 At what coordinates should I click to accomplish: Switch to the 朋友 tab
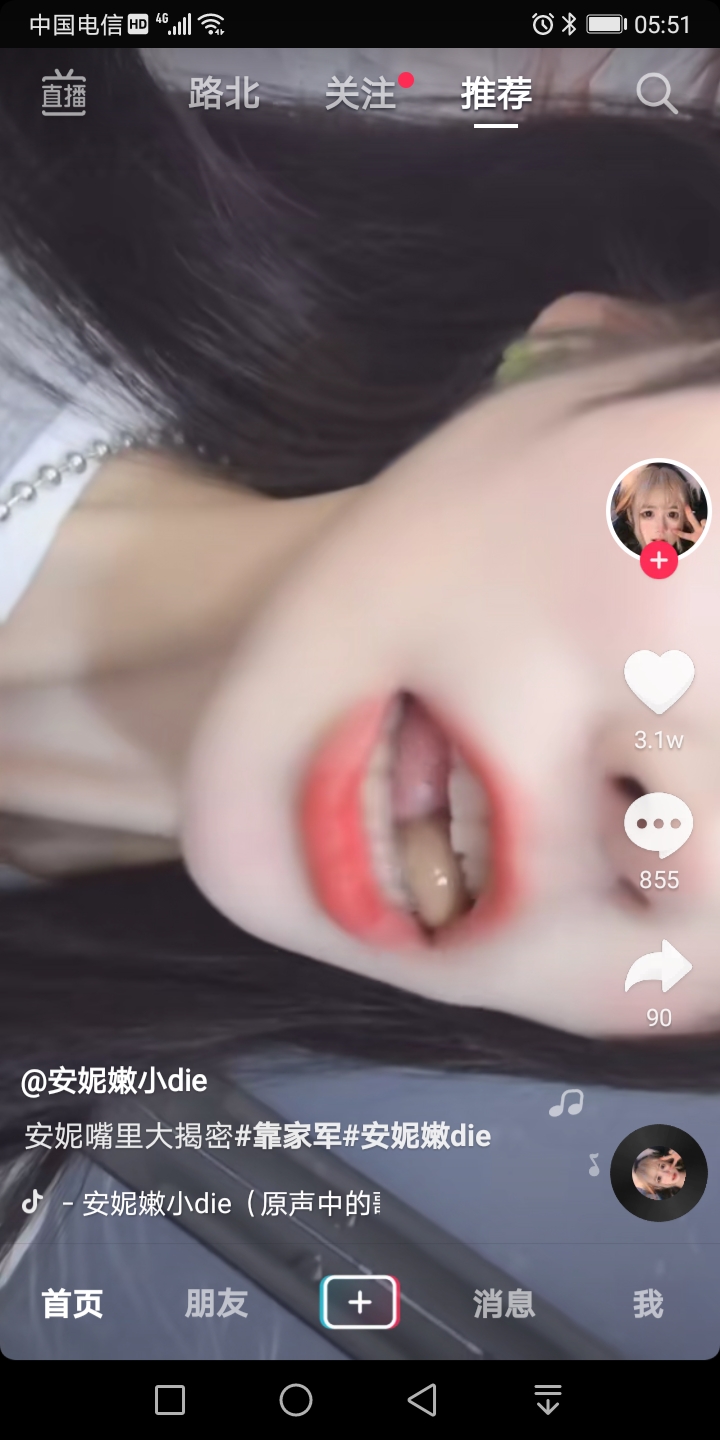[x=216, y=1304]
